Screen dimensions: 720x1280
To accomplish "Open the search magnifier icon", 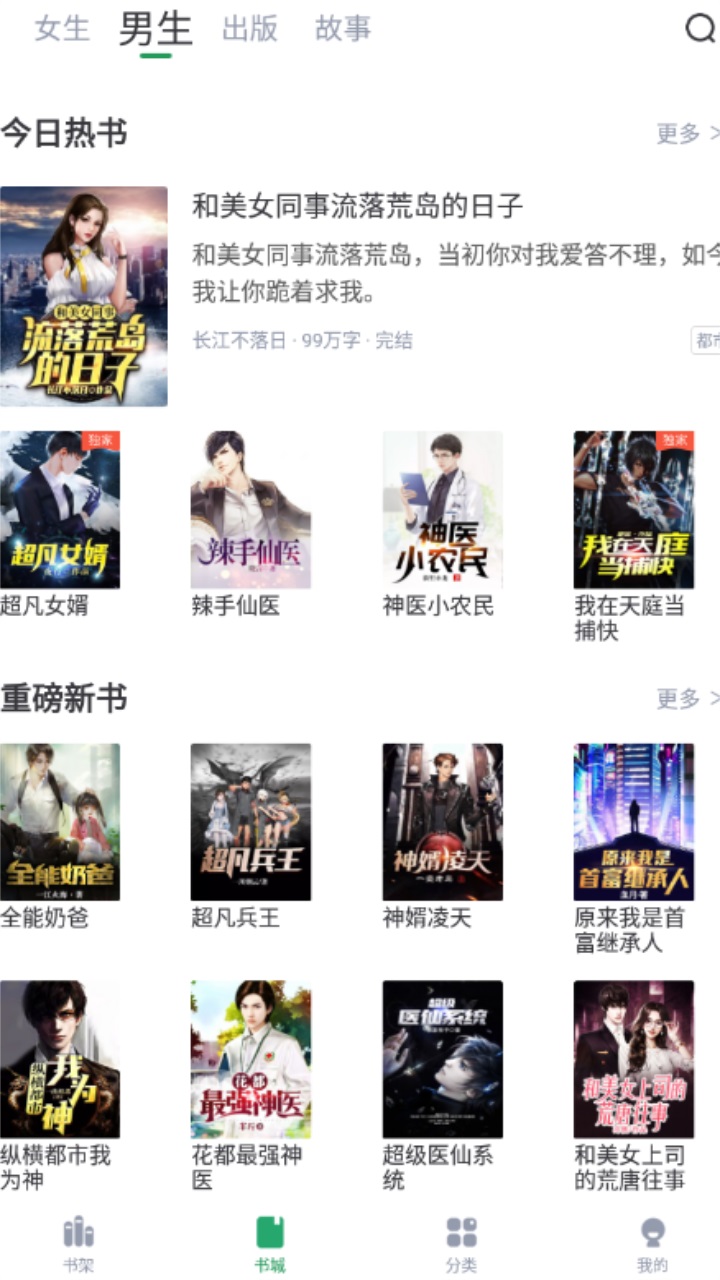I will click(x=700, y=29).
